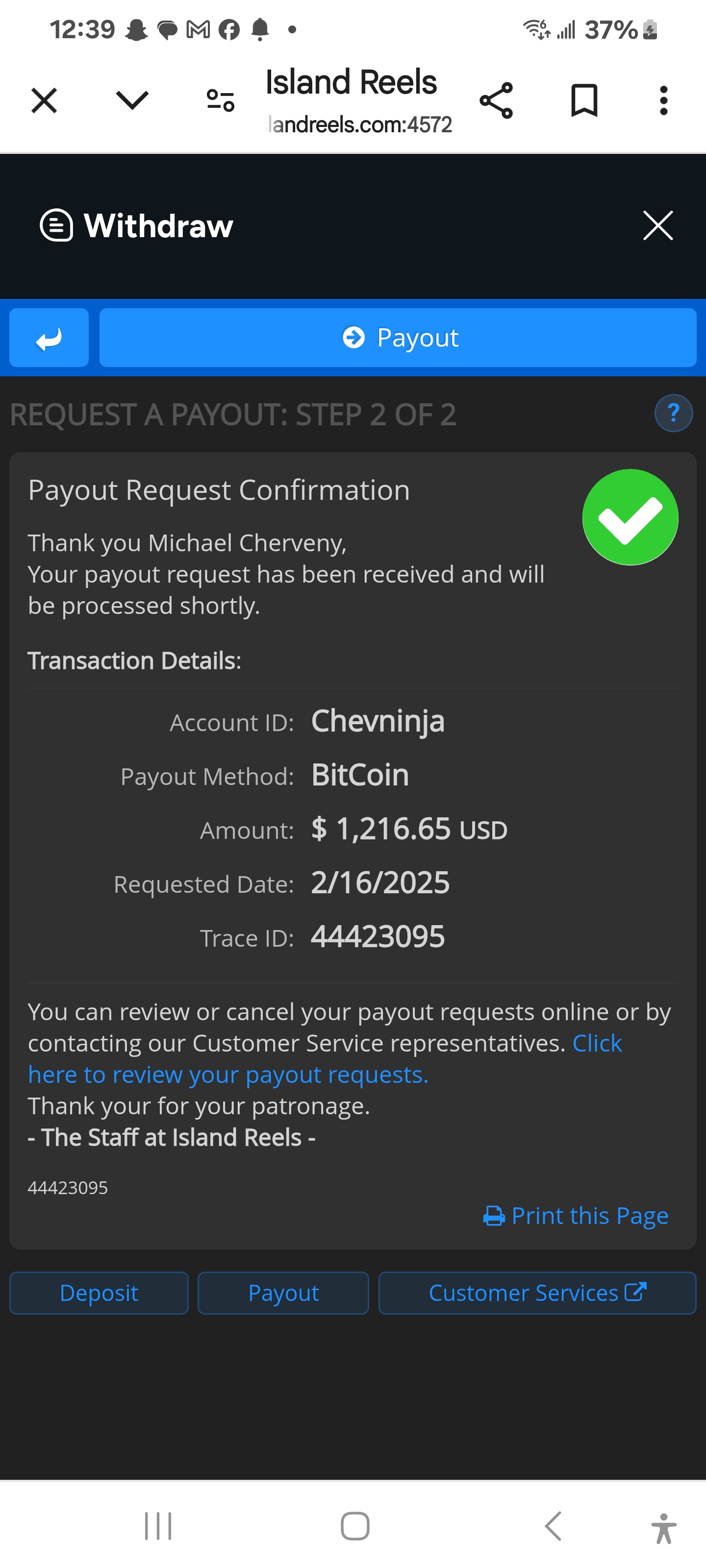Share this Island Reels page
The image size is (706, 1568).
[497, 100]
